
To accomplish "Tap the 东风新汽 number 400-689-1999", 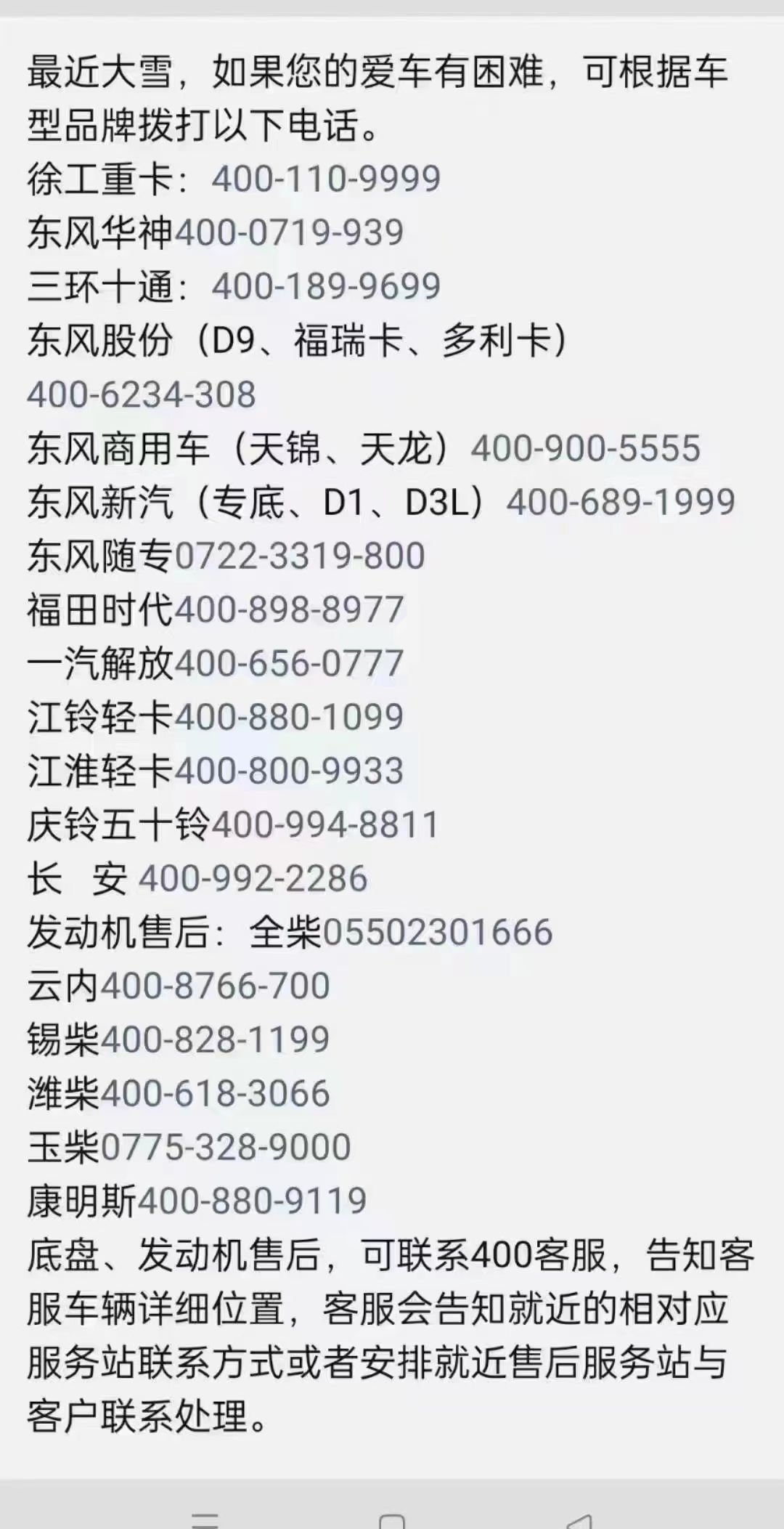I will pos(621,502).
